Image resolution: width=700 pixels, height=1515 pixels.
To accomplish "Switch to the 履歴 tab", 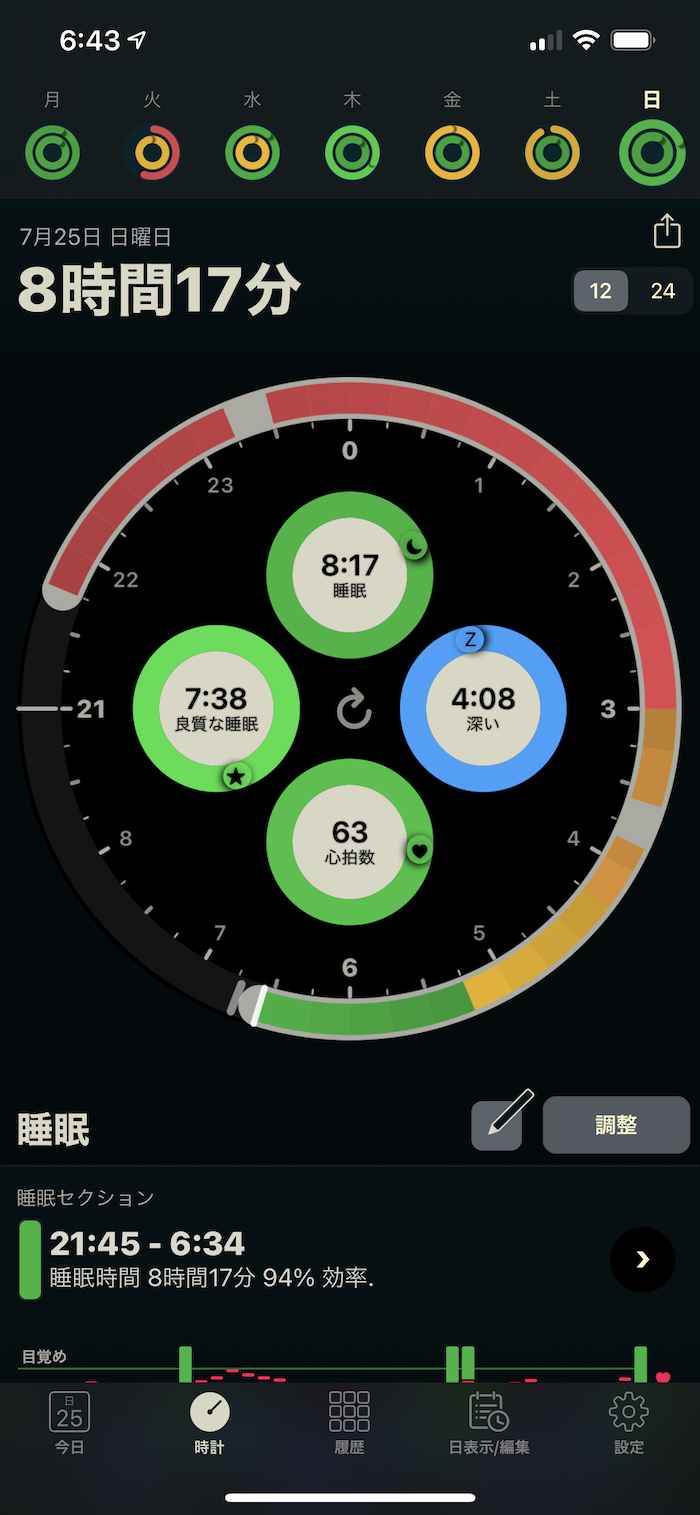I will (x=349, y=1422).
